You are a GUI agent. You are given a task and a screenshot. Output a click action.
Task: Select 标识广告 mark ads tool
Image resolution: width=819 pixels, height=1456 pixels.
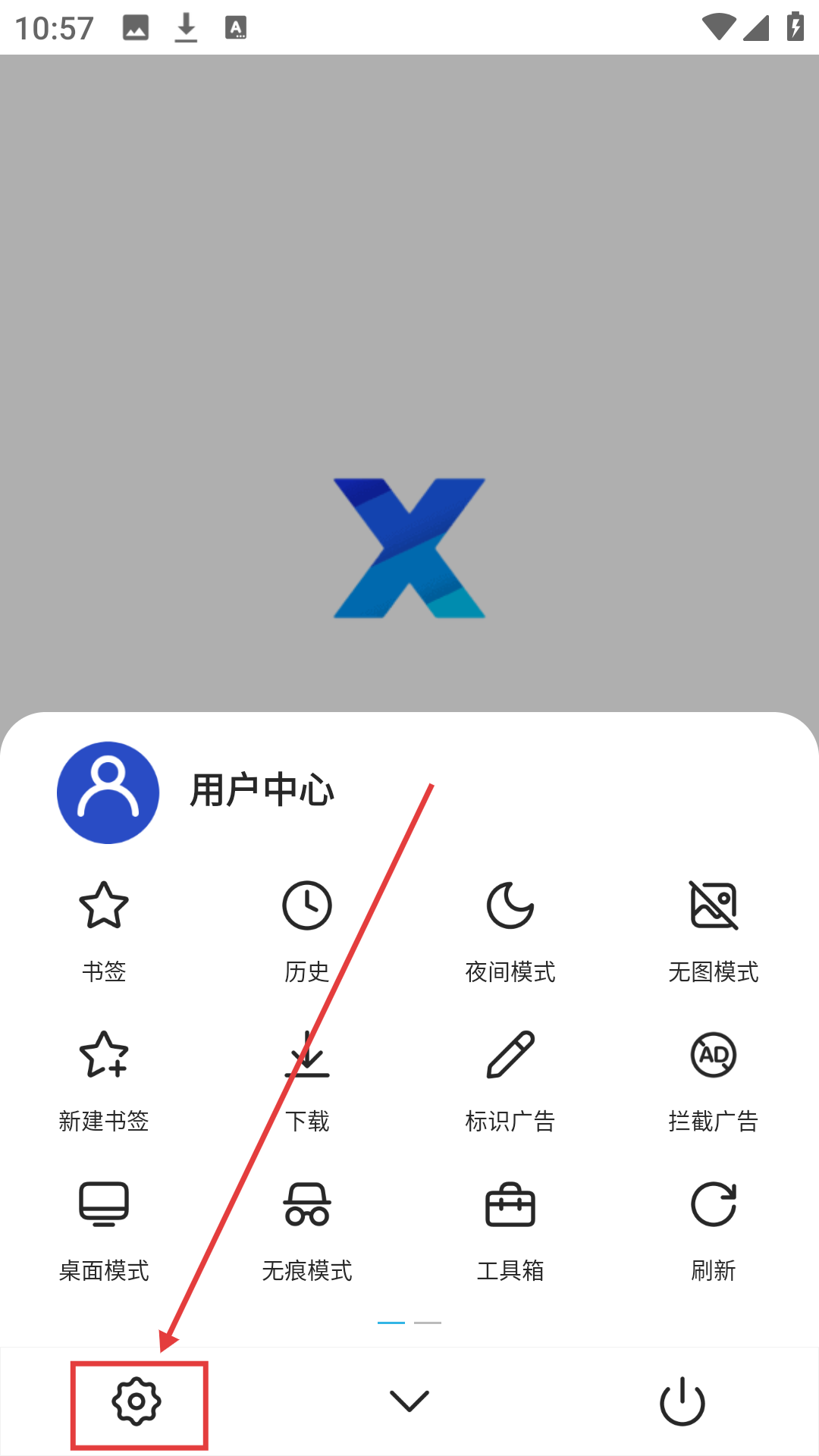tap(510, 1080)
